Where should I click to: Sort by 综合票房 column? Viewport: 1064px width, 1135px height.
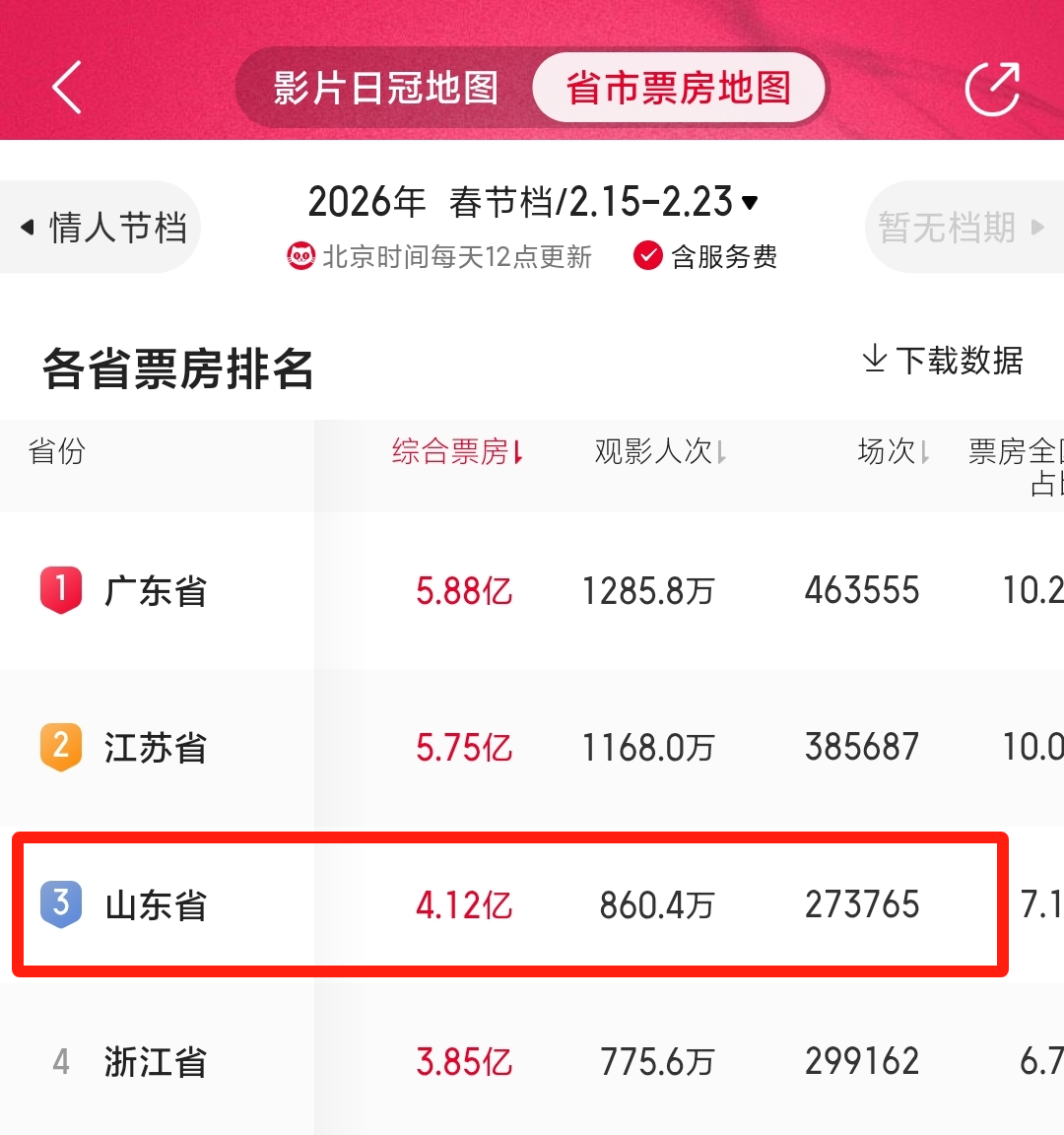click(x=458, y=452)
